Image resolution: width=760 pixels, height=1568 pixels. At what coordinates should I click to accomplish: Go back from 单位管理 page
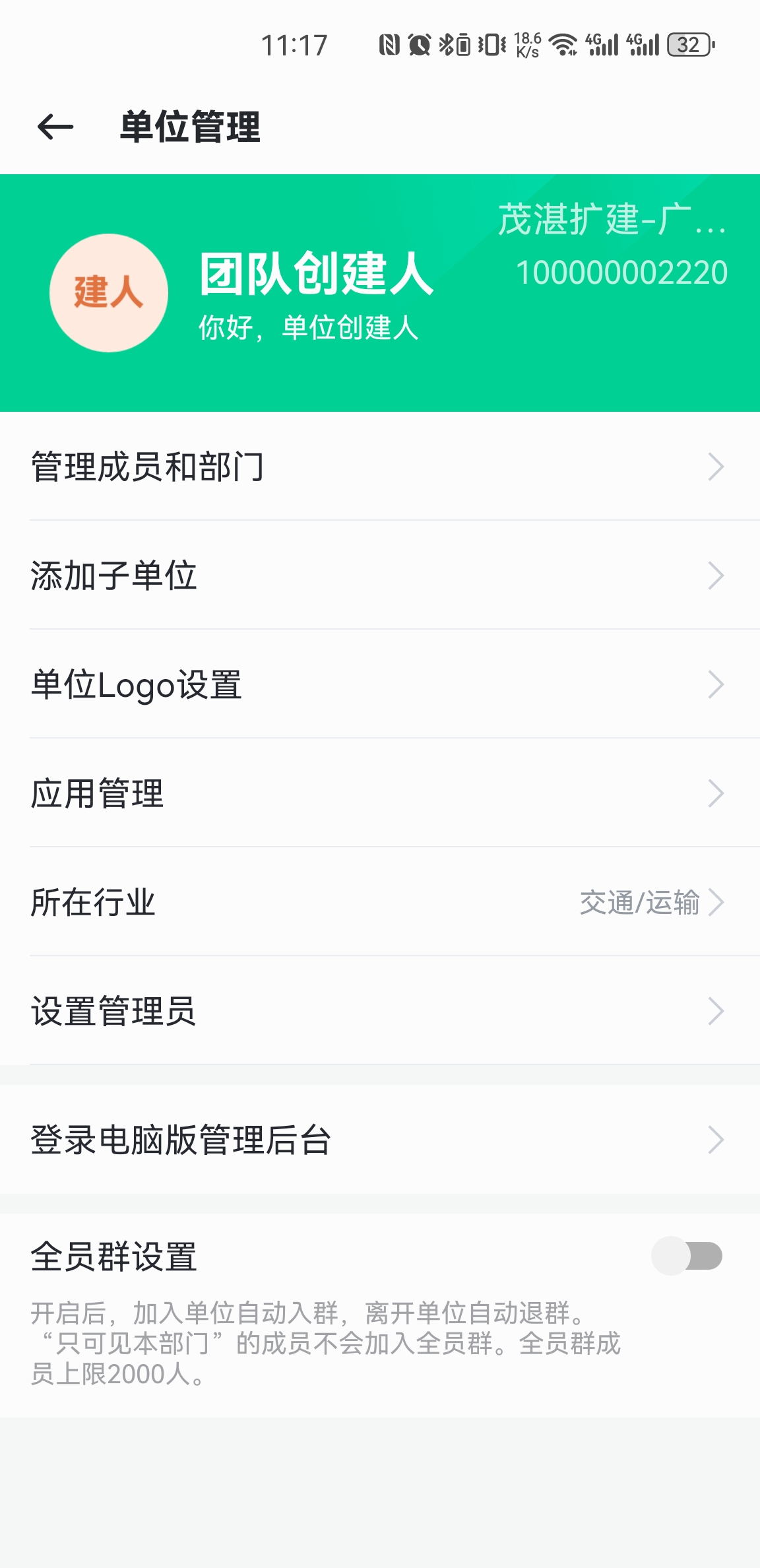coord(55,127)
